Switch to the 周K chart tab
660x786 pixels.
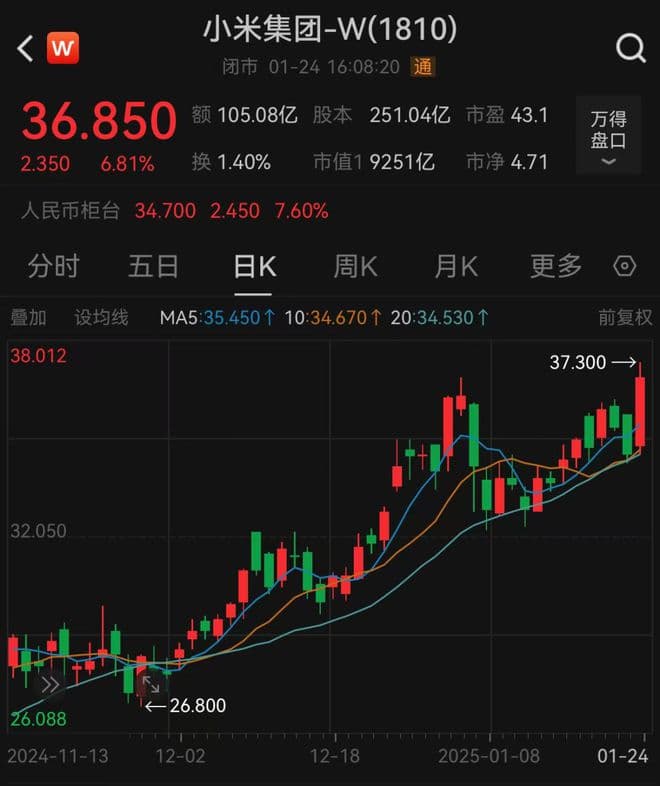354,267
